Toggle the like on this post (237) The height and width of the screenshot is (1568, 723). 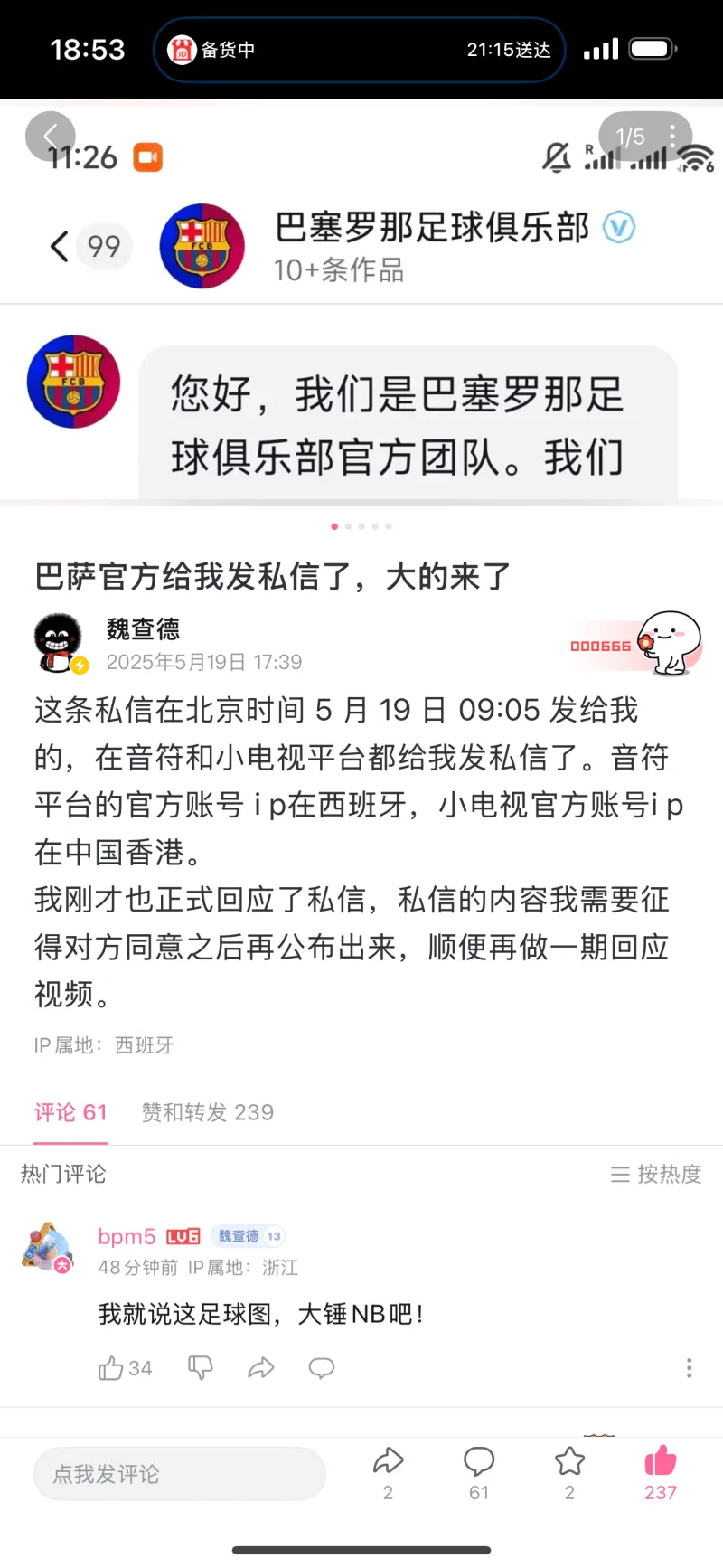661,1470
